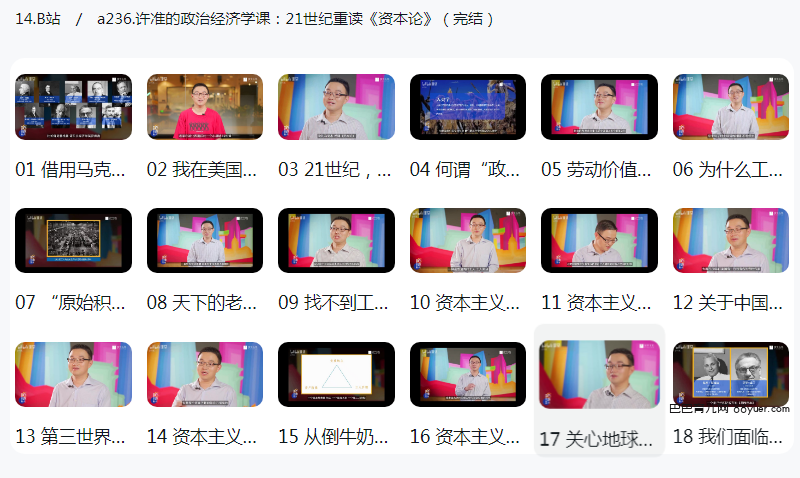The width and height of the screenshot is (800, 478).
Task: Open video 02 我在美国…
Action: [x=205, y=107]
